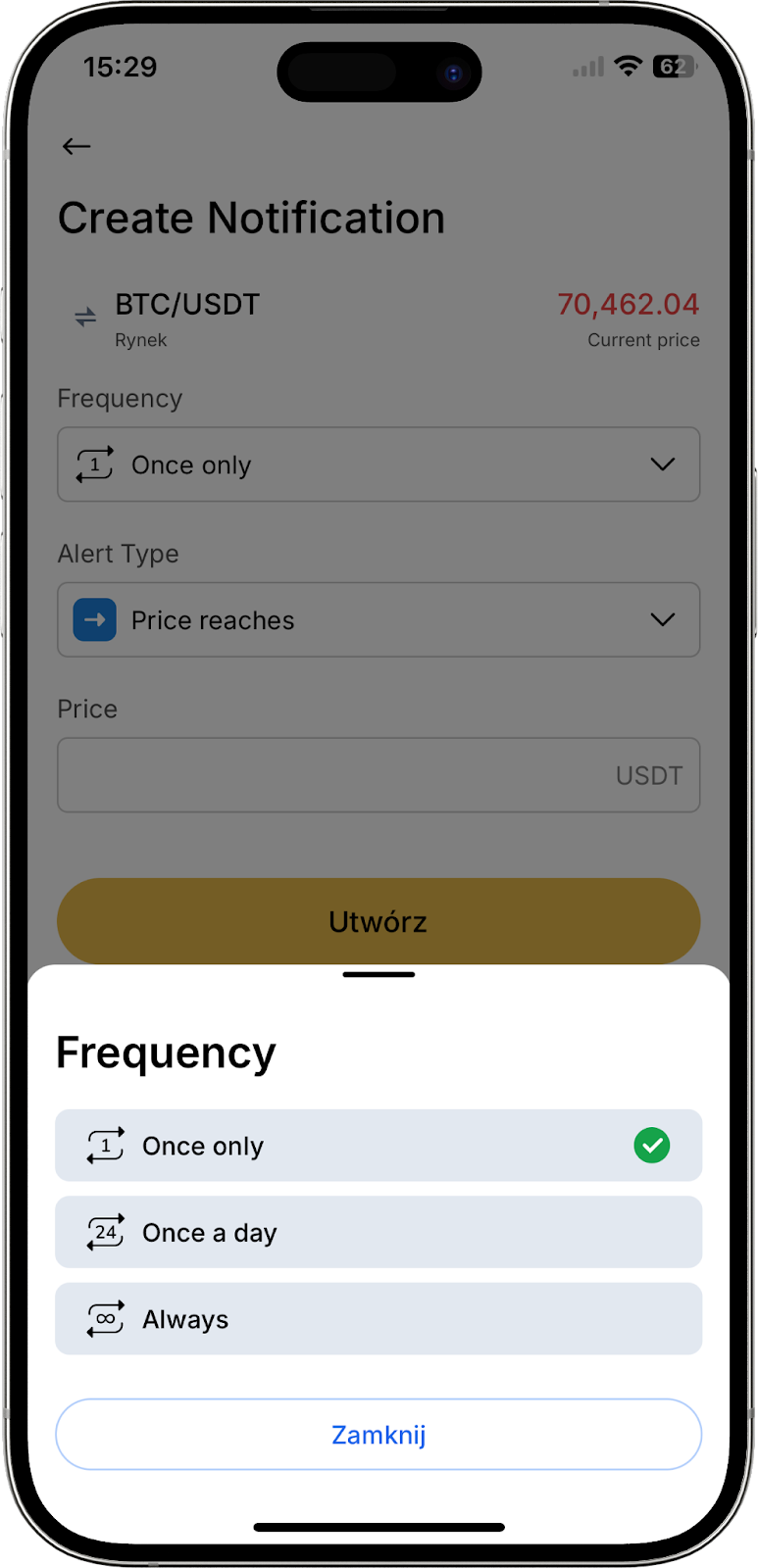Close the sheet with Zamknij button
Viewport: 758px width, 1568px height.
(x=379, y=1435)
